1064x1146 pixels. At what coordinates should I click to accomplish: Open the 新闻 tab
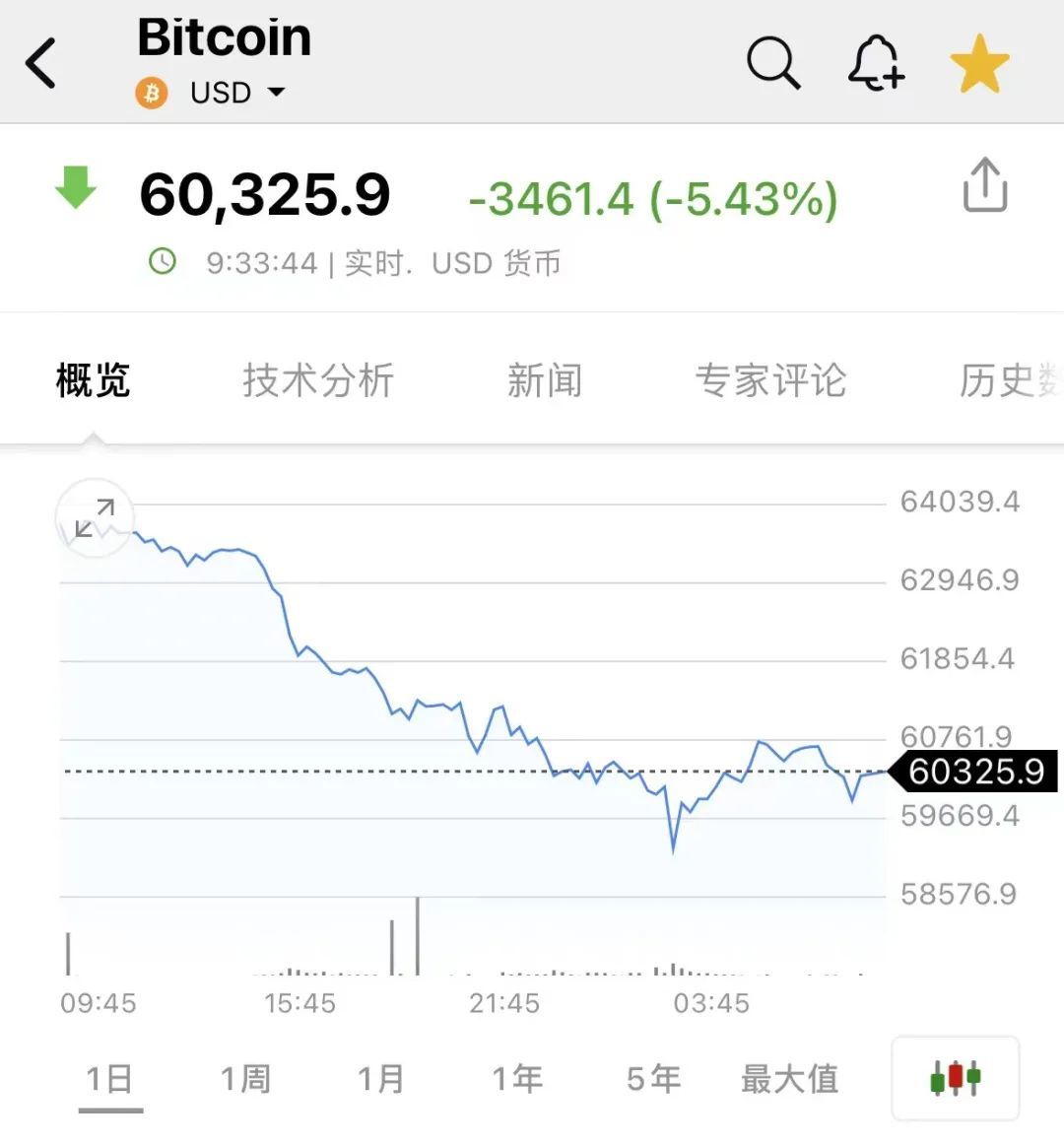(x=545, y=380)
